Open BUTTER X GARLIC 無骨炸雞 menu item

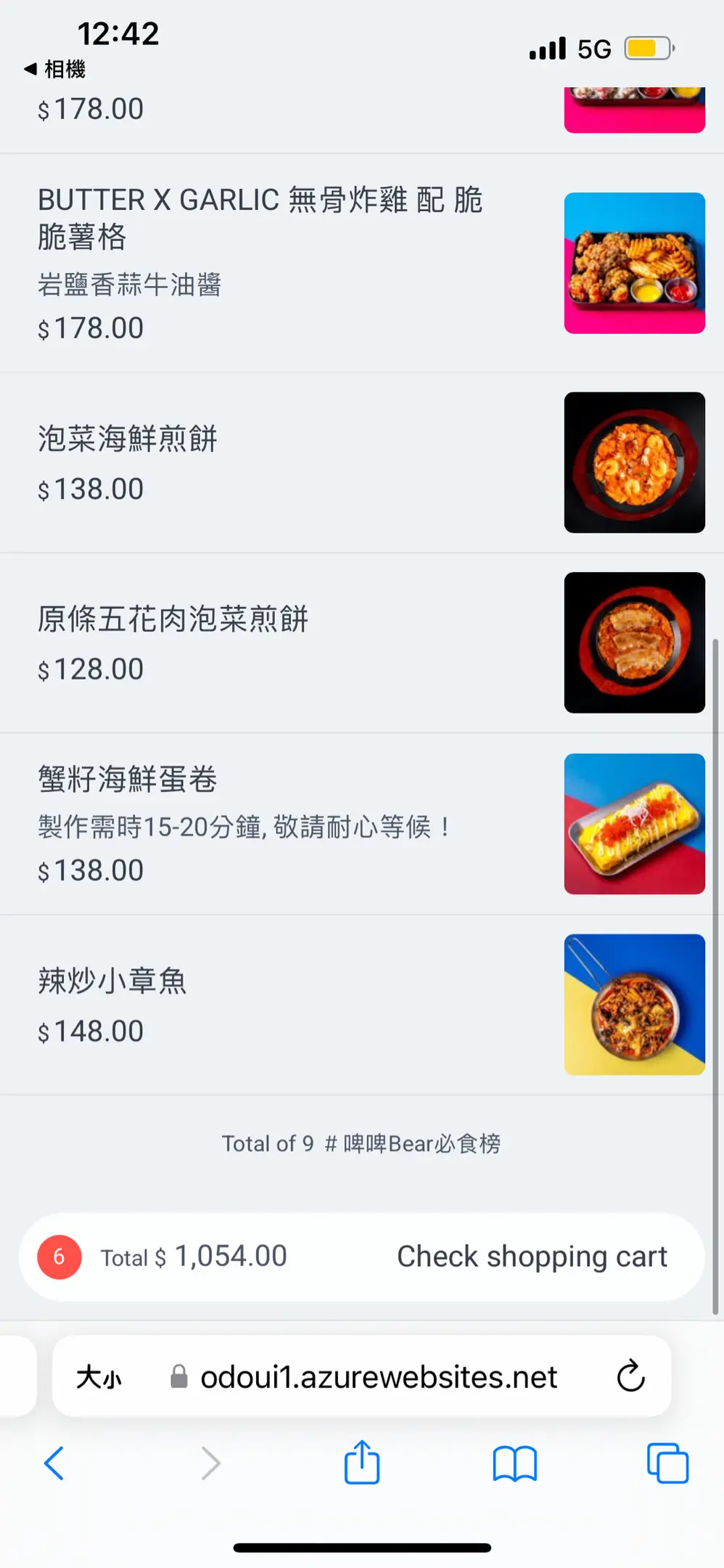261,218
